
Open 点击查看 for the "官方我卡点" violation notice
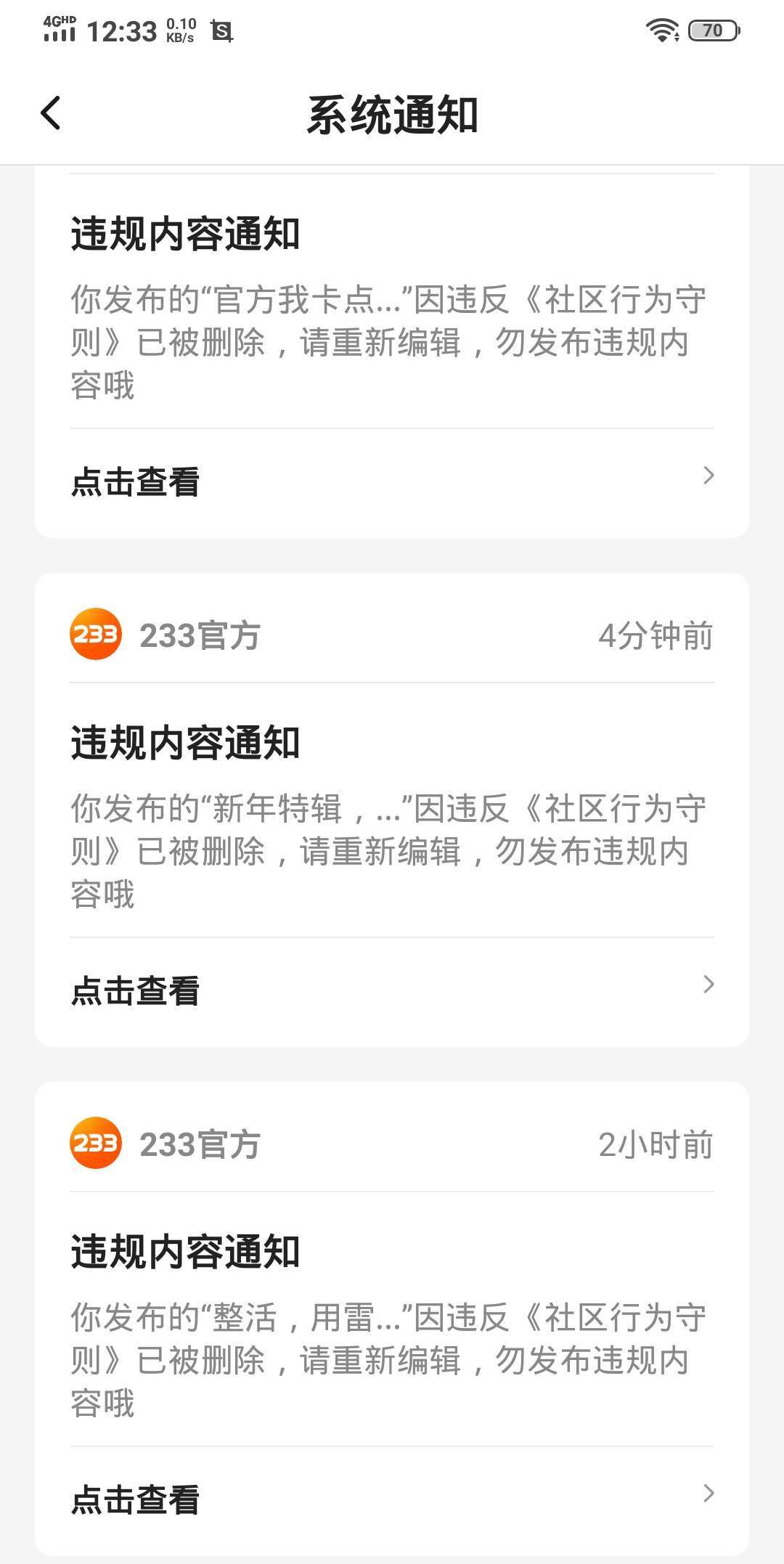(x=392, y=482)
